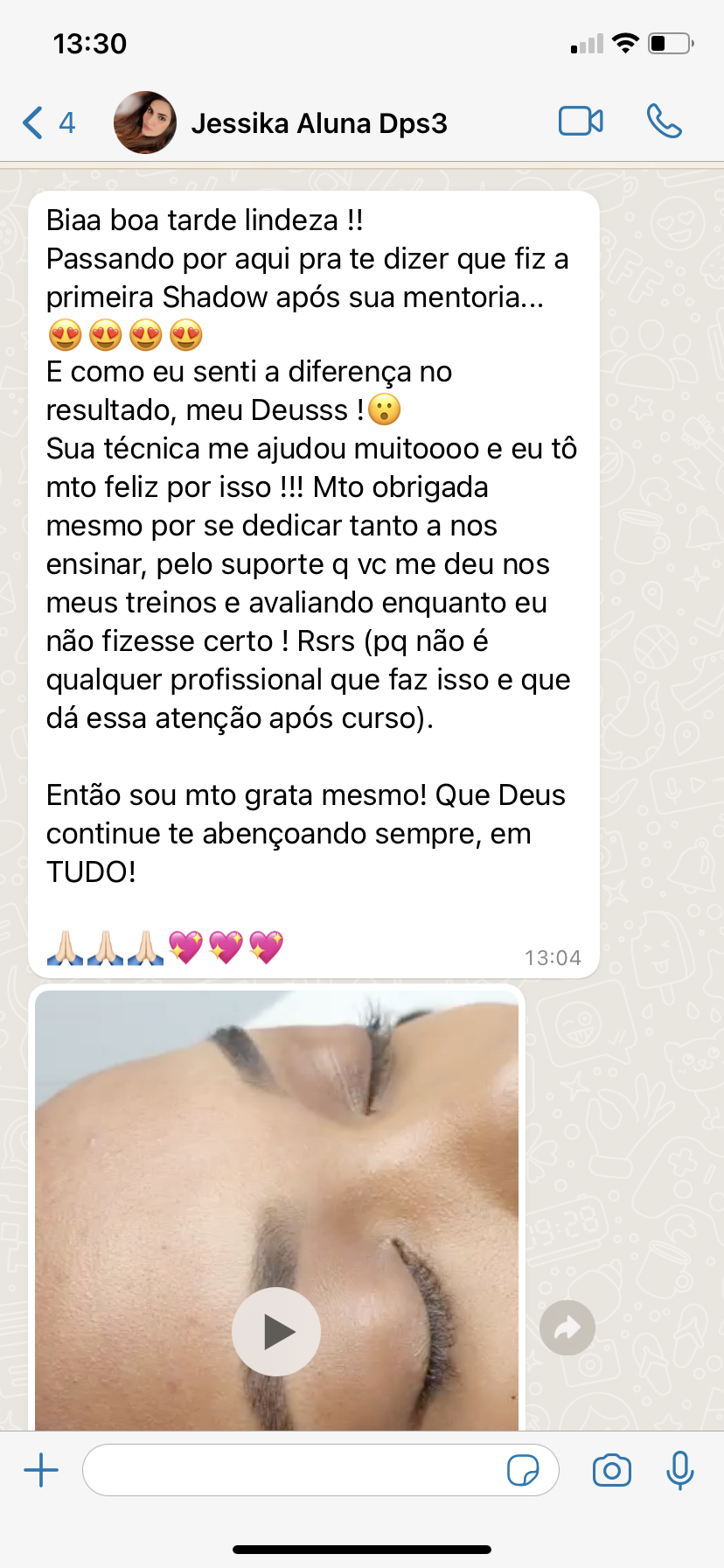724x1568 pixels.
Task: Open the sticker picker
Action: click(x=523, y=1470)
